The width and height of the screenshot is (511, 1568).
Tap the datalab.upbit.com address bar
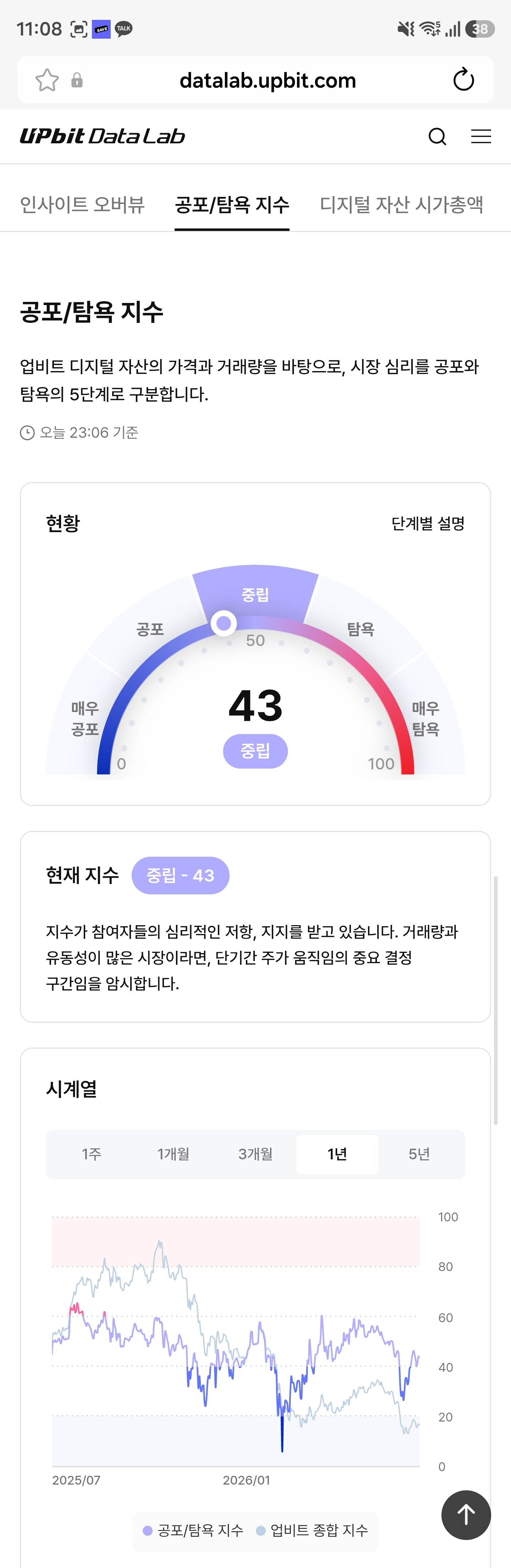(267, 80)
